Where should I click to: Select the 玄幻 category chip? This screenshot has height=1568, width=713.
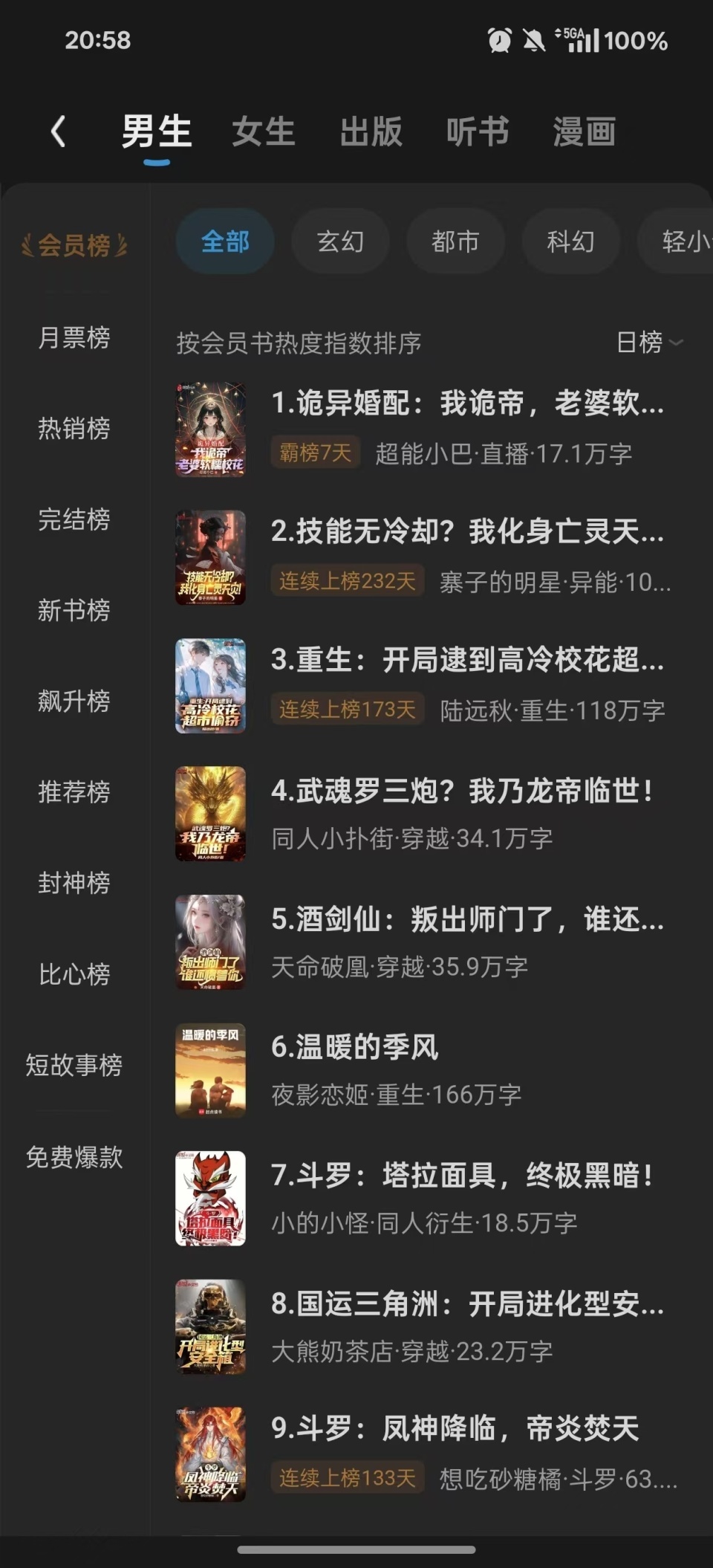[340, 242]
